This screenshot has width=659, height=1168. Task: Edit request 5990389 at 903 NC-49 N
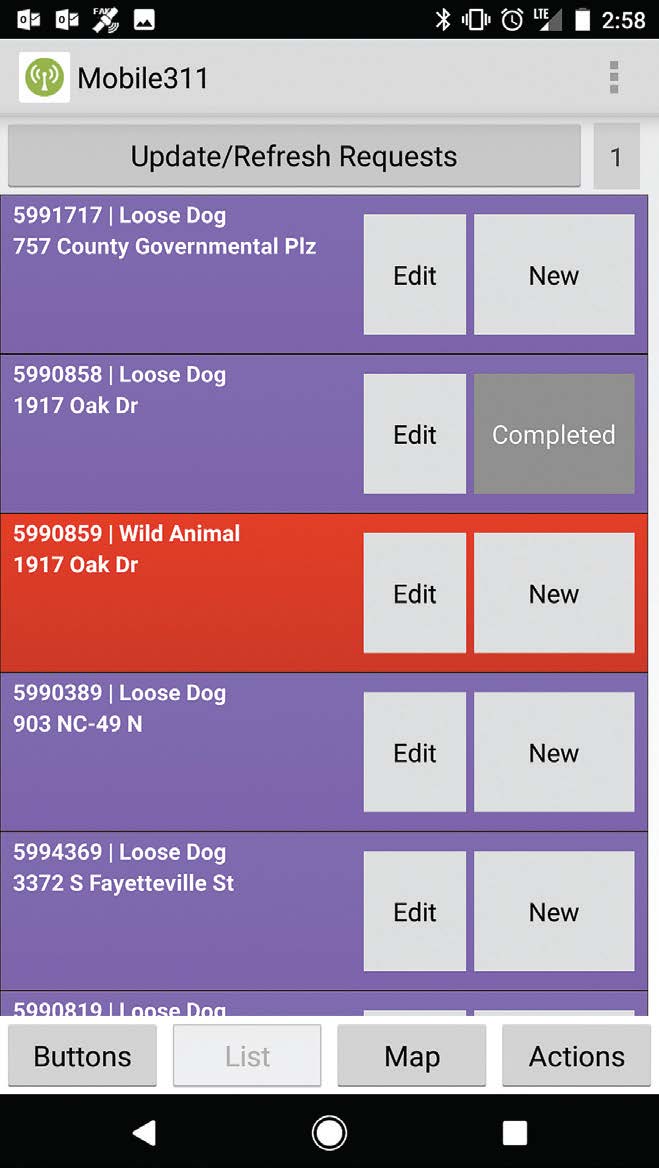414,752
